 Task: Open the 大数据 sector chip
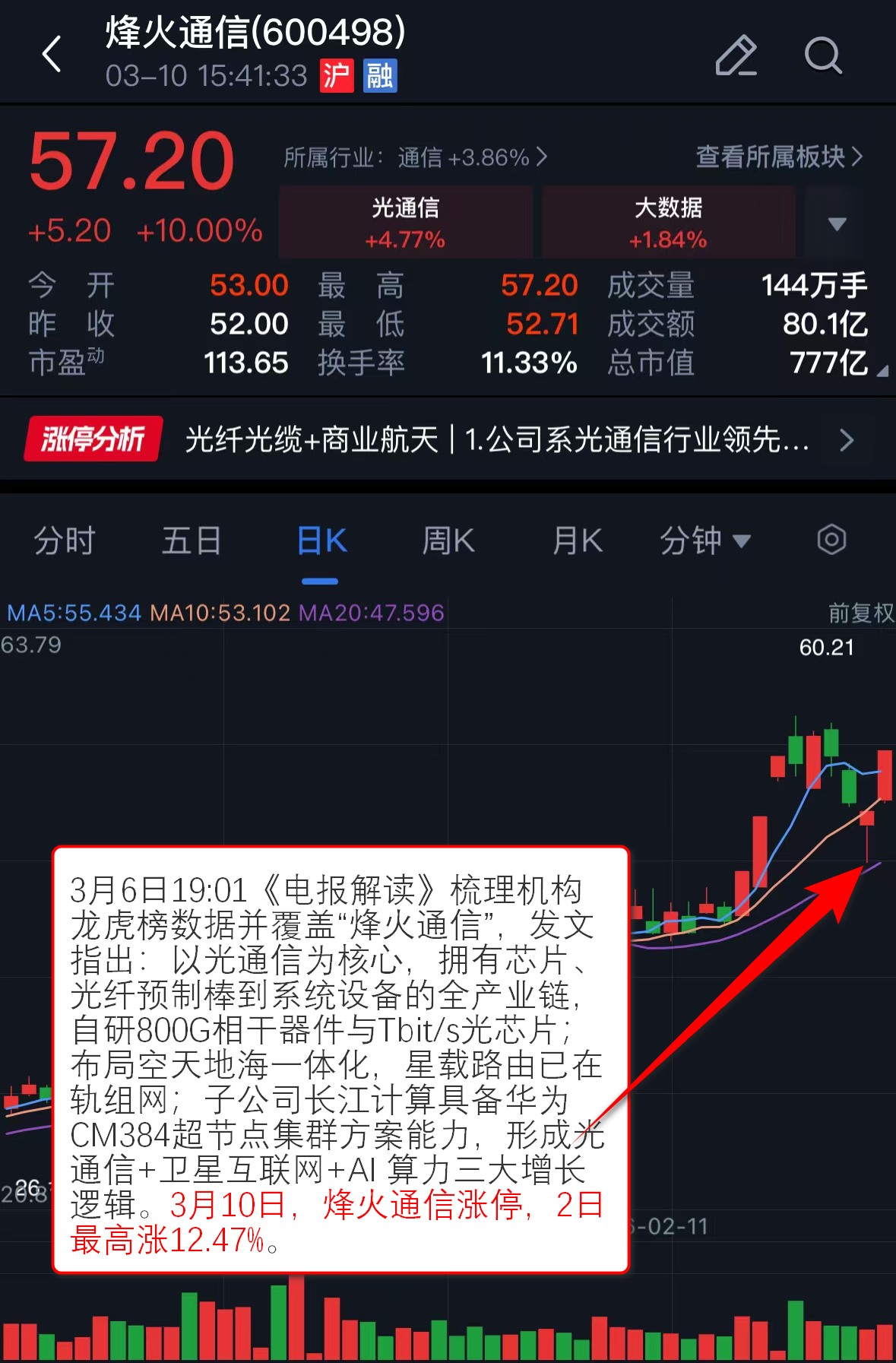click(x=668, y=223)
